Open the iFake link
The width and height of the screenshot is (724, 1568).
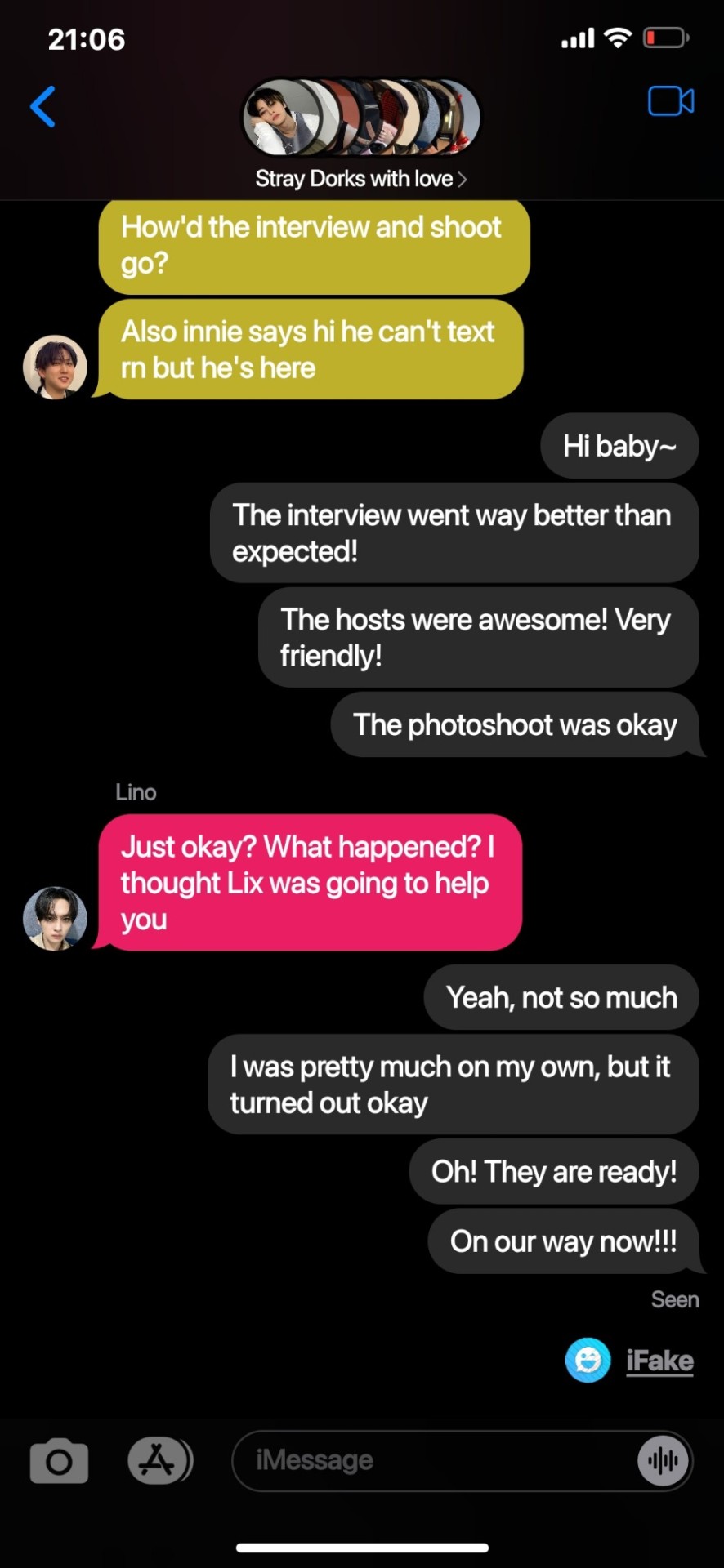pos(659,1361)
